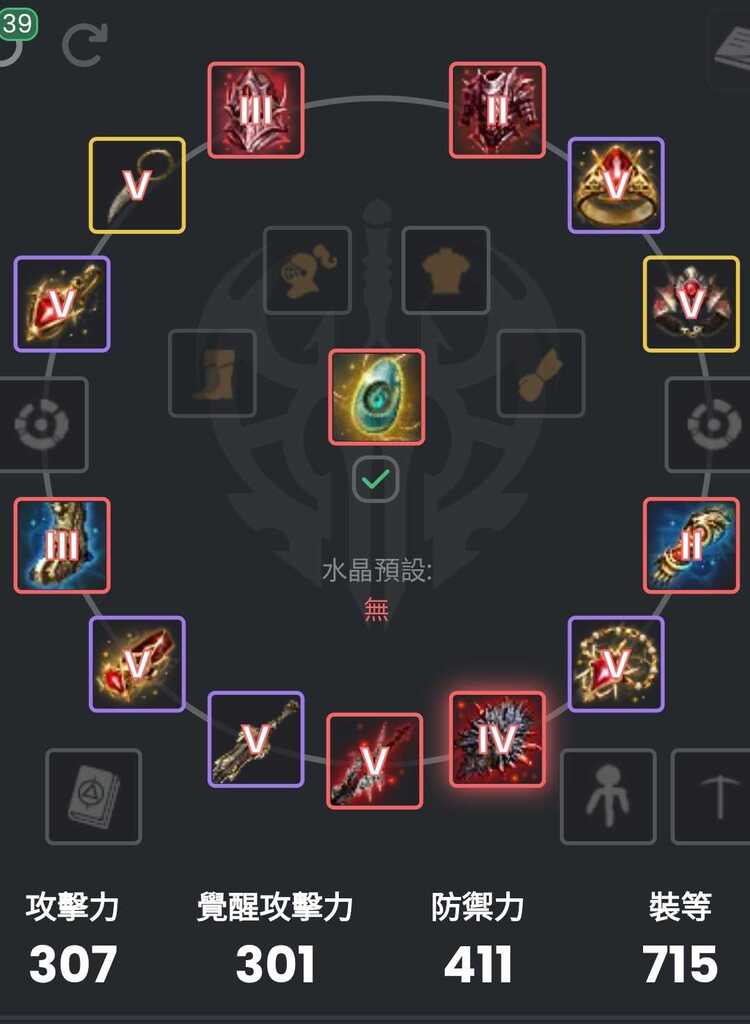Image resolution: width=750 pixels, height=1024 pixels.
Task: Open the notes icon in the corner
Action: [732, 48]
